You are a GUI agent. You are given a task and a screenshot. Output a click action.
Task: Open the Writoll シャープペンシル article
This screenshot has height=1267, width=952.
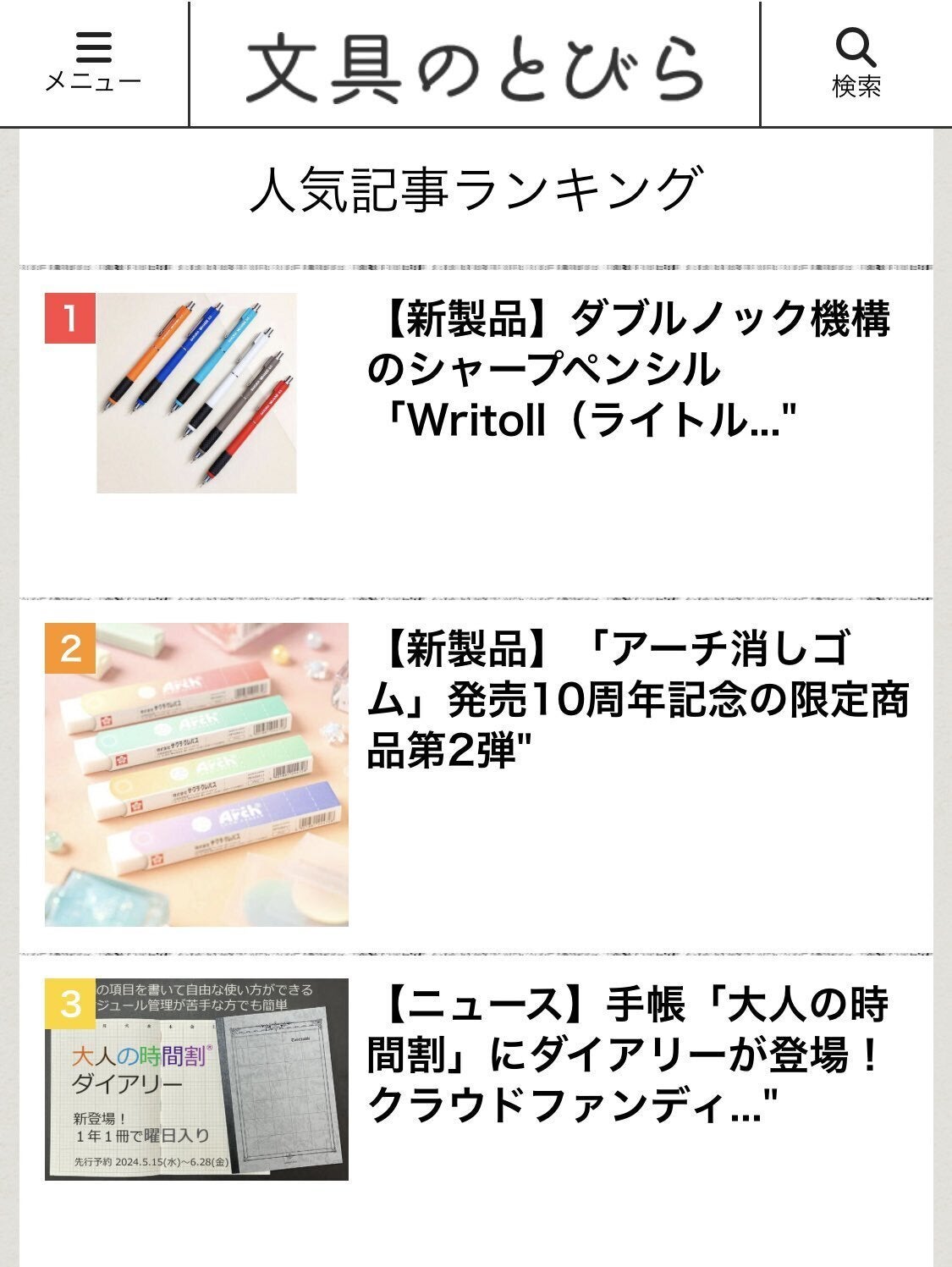pos(628,369)
